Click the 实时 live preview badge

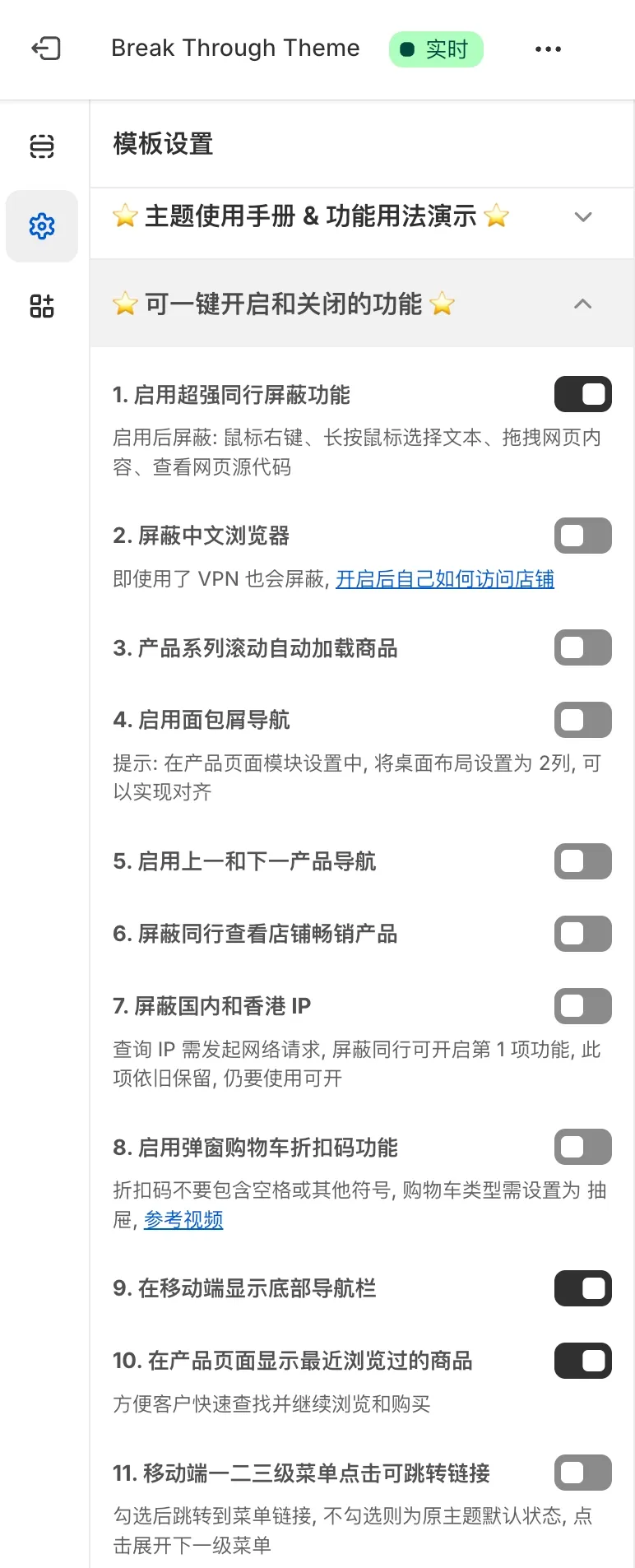tap(435, 49)
